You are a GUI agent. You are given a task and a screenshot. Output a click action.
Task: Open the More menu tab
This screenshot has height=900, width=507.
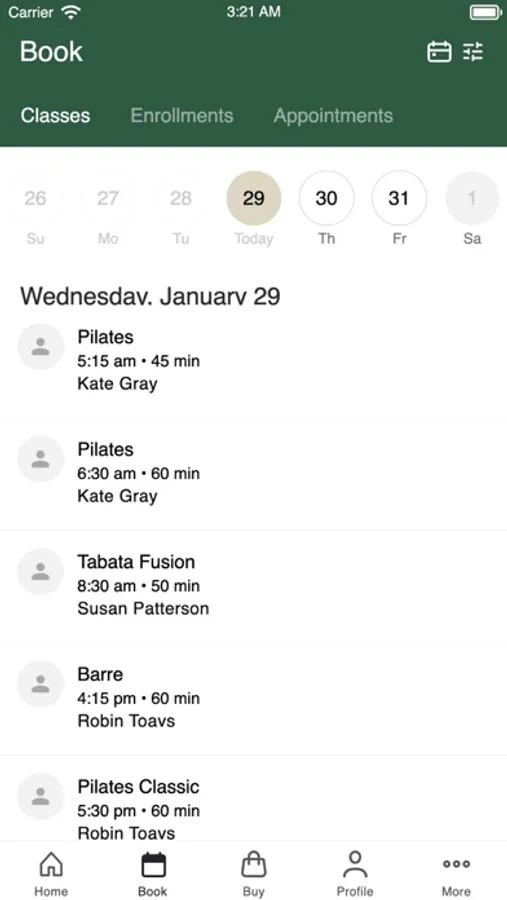(456, 874)
